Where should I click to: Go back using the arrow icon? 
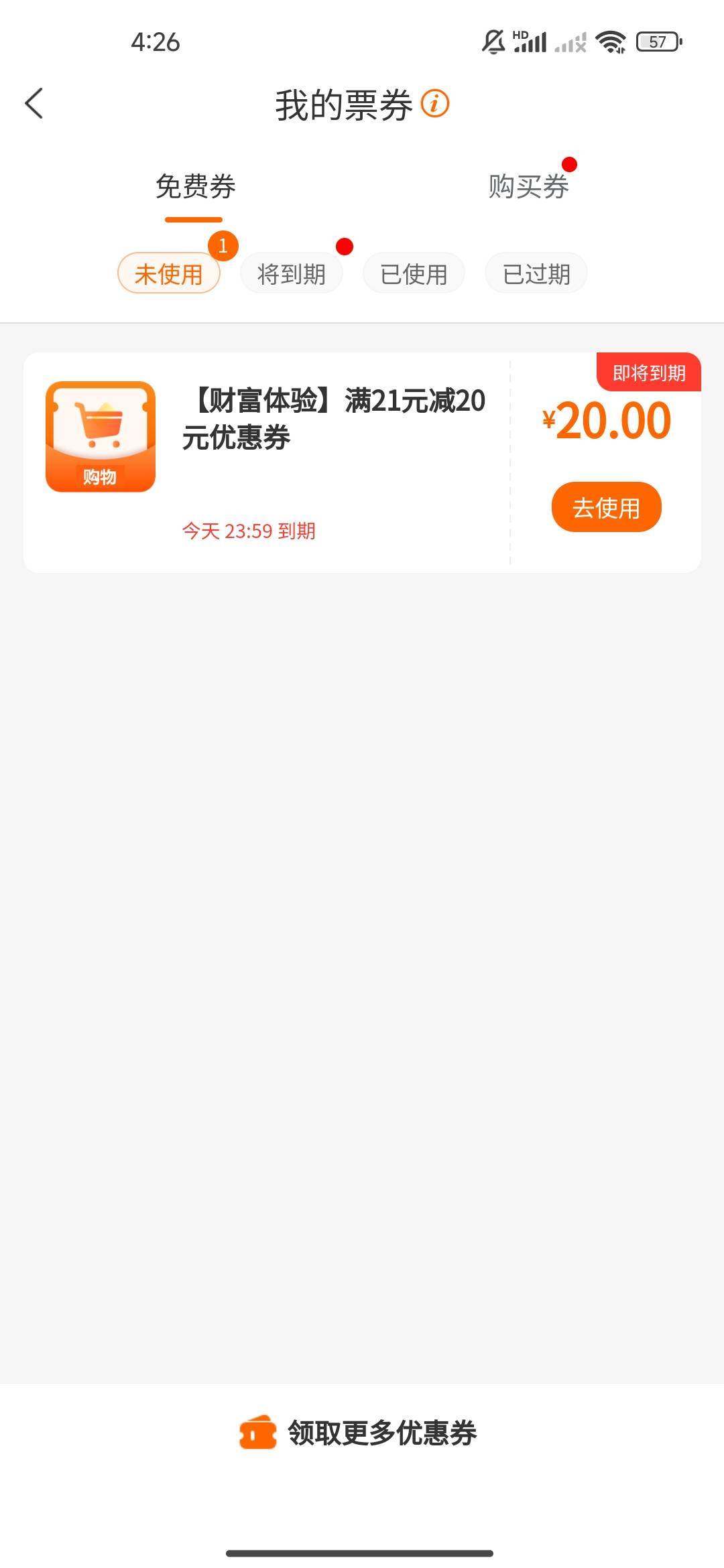click(34, 104)
